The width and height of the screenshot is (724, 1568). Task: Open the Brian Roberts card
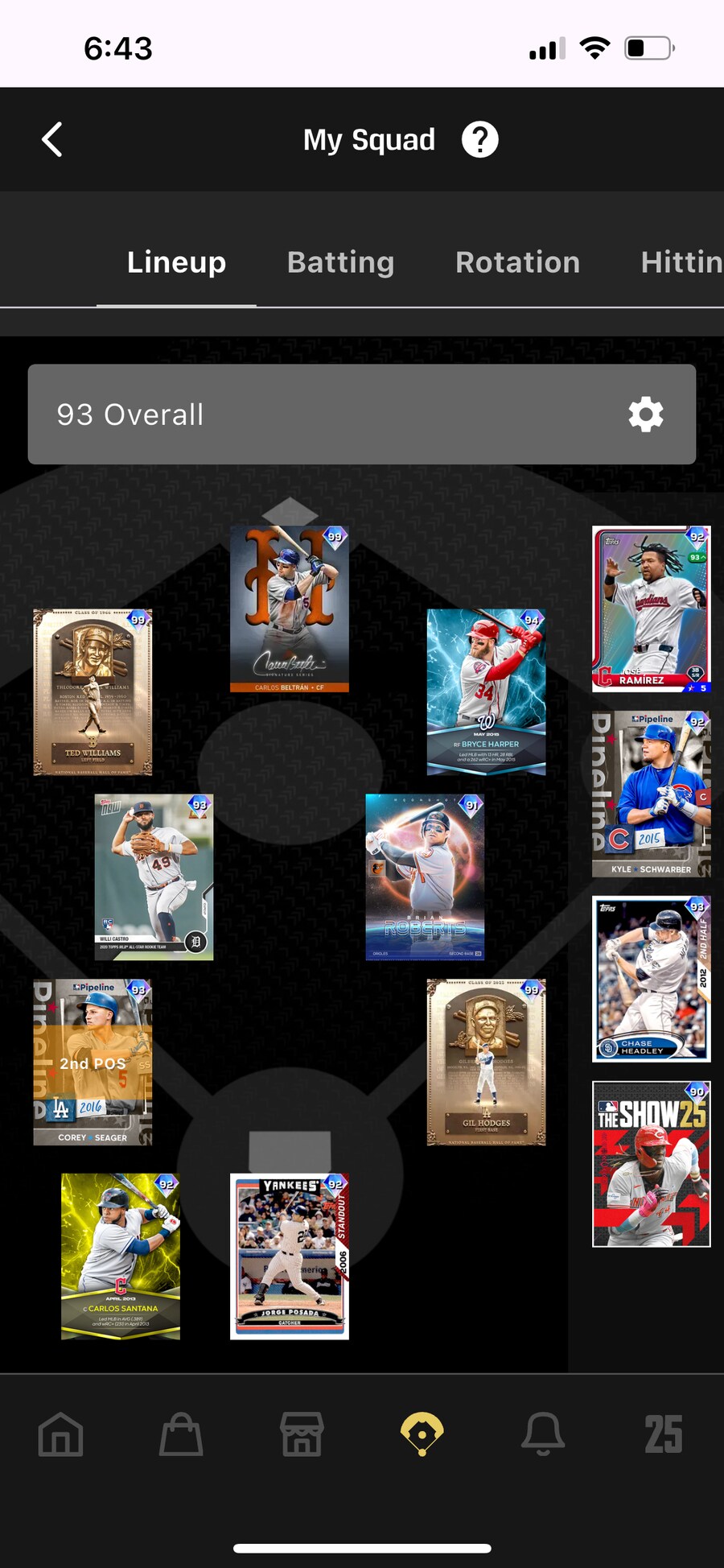(x=425, y=877)
